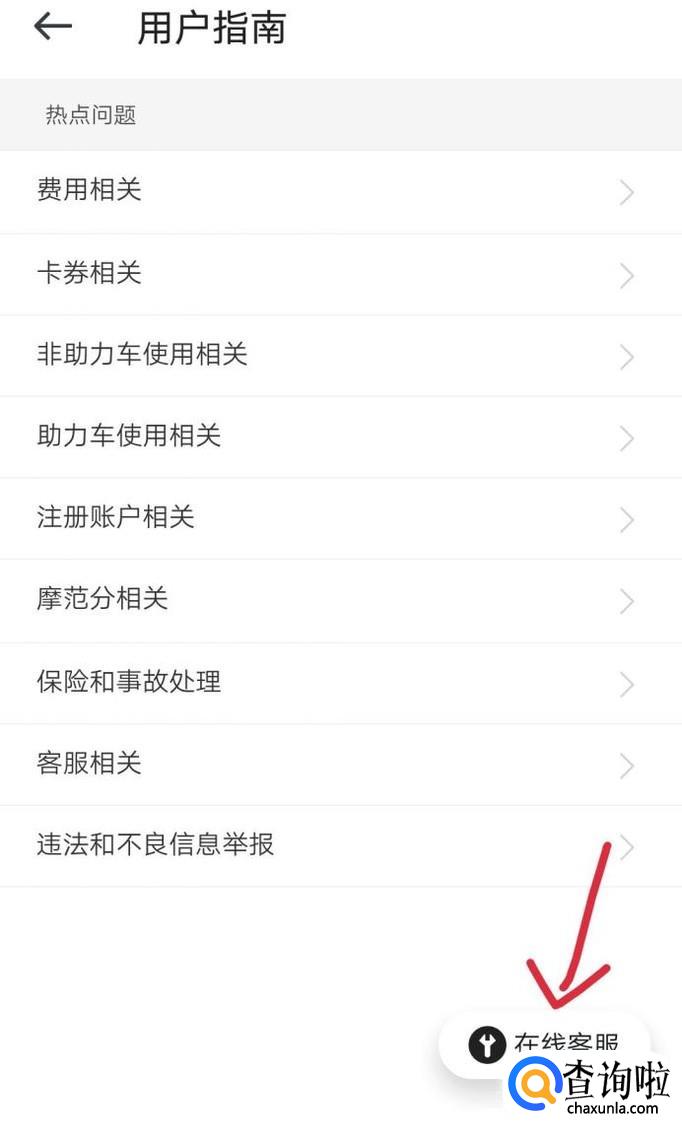
Task: Open 违法和不良信息举报 row
Action: click(x=341, y=846)
